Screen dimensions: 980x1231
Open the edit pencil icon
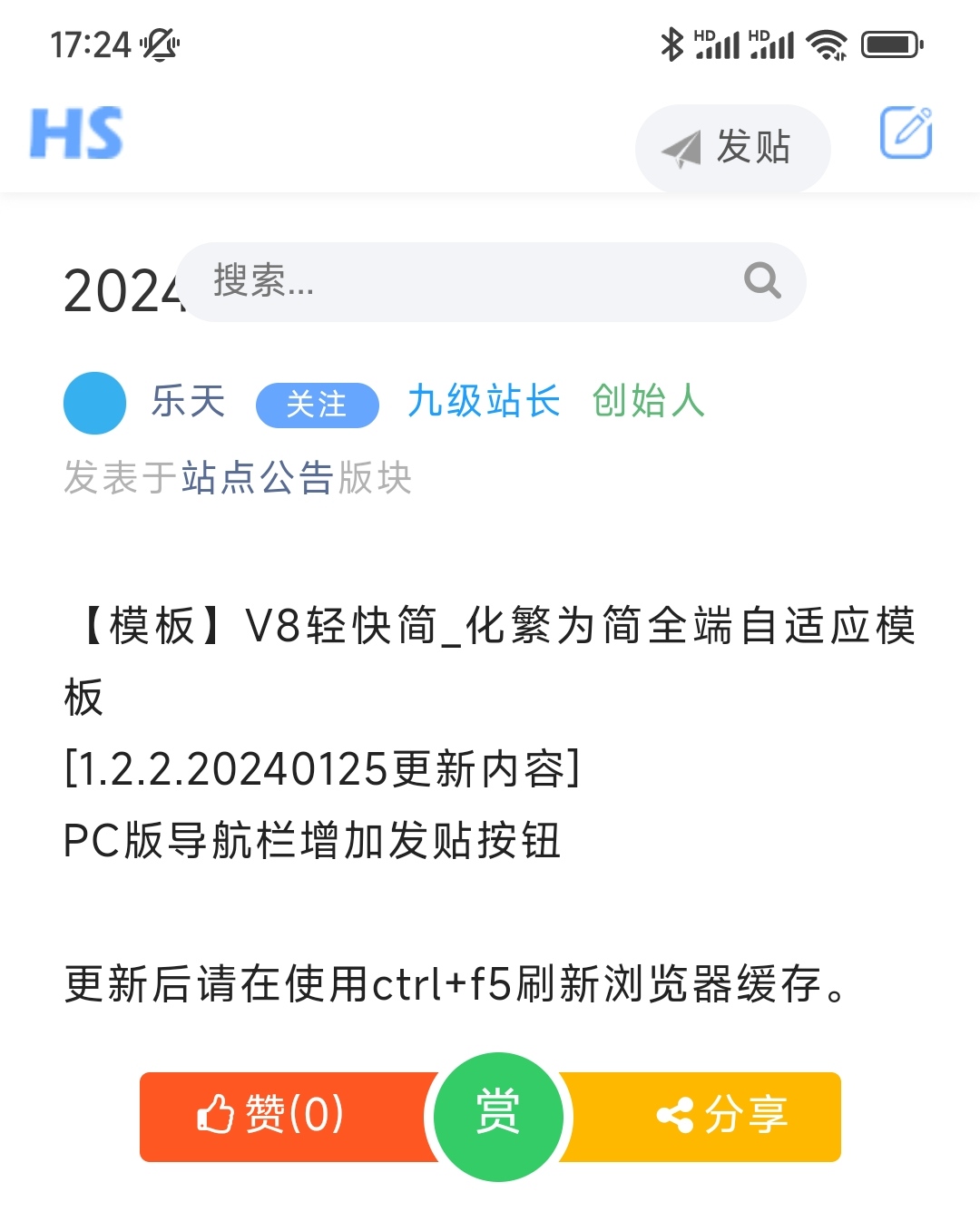coord(906,132)
